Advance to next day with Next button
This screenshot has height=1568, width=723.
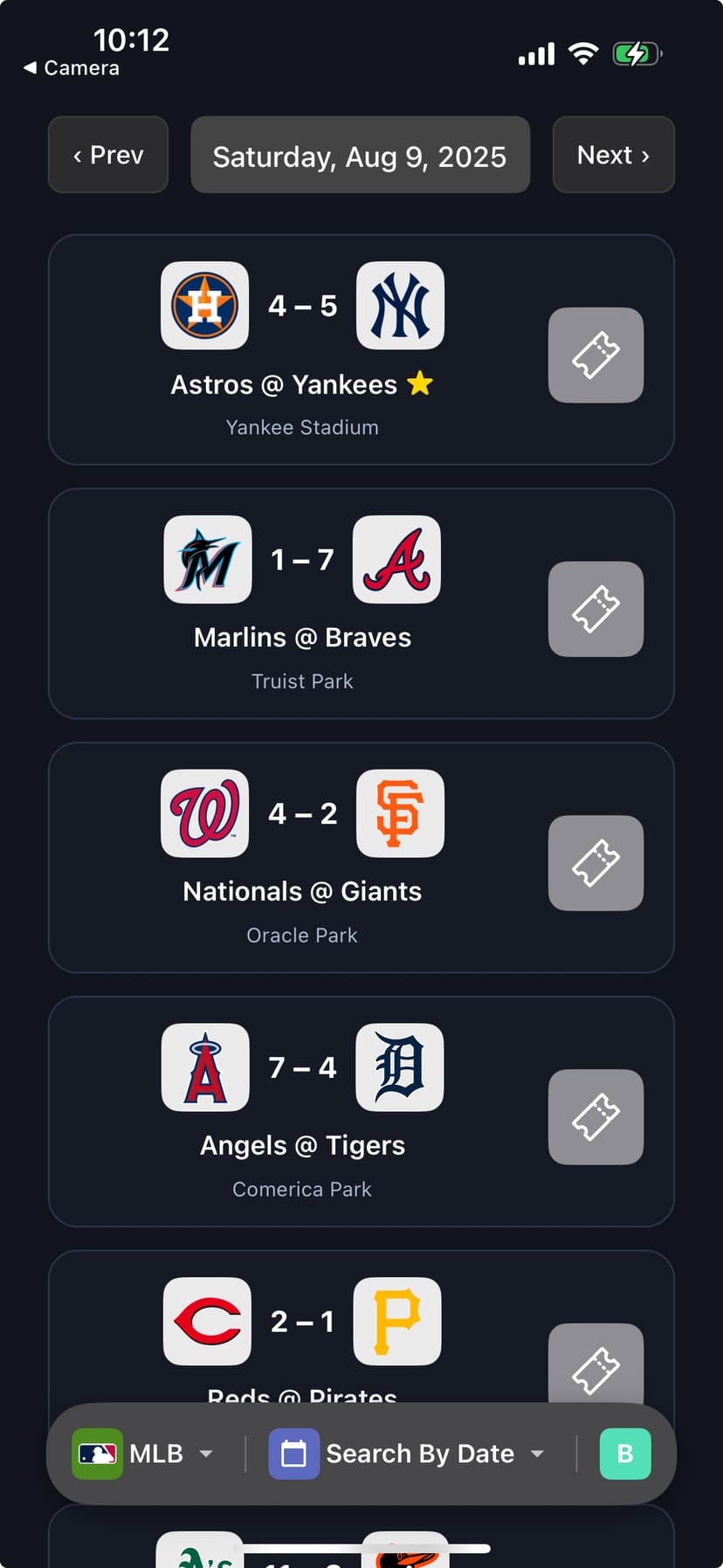(613, 155)
